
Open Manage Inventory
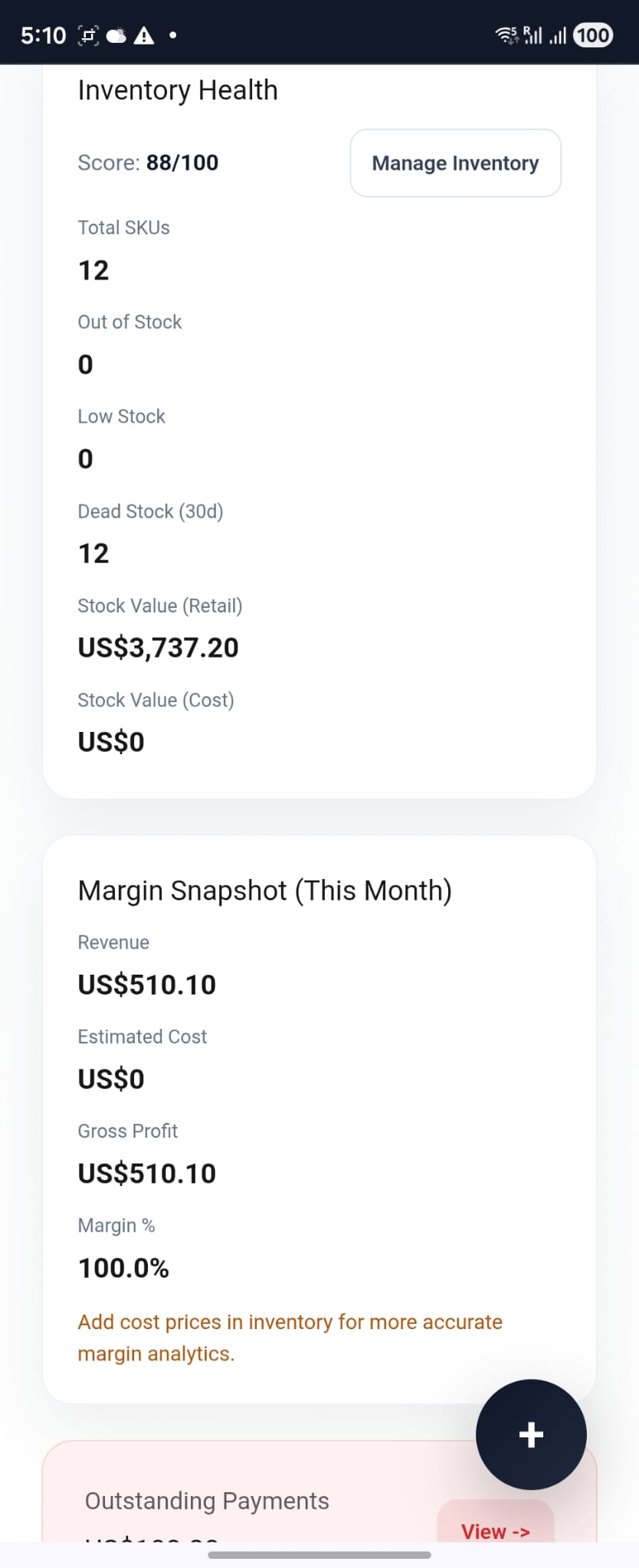455,163
